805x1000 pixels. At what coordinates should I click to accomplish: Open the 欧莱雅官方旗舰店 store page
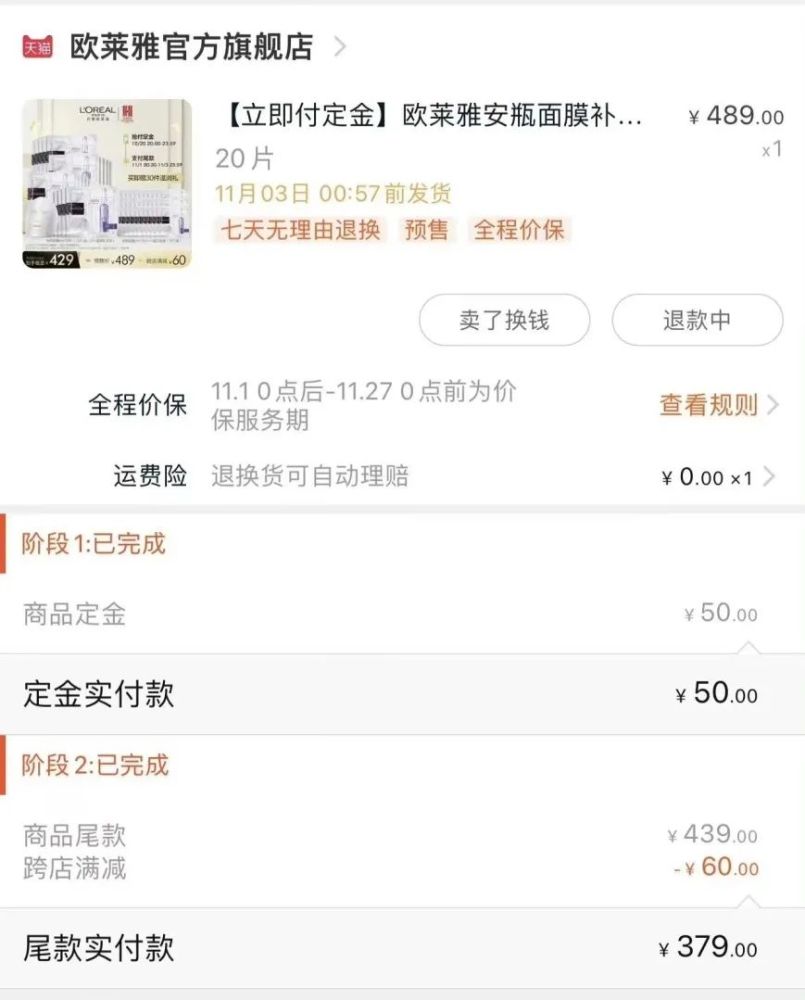pyautogui.click(x=188, y=45)
